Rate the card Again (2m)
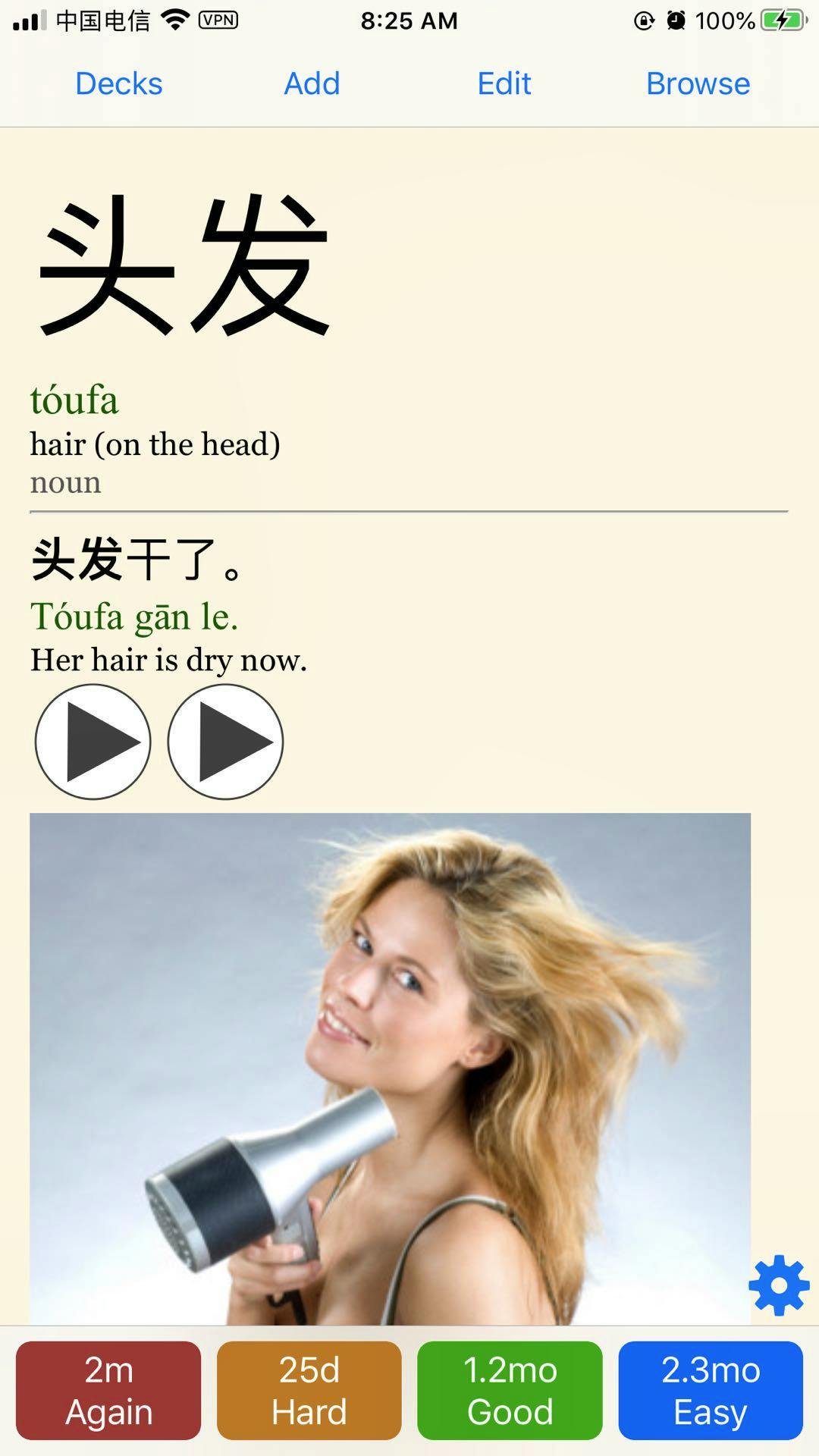Viewport: 819px width, 1456px height. tap(108, 1391)
